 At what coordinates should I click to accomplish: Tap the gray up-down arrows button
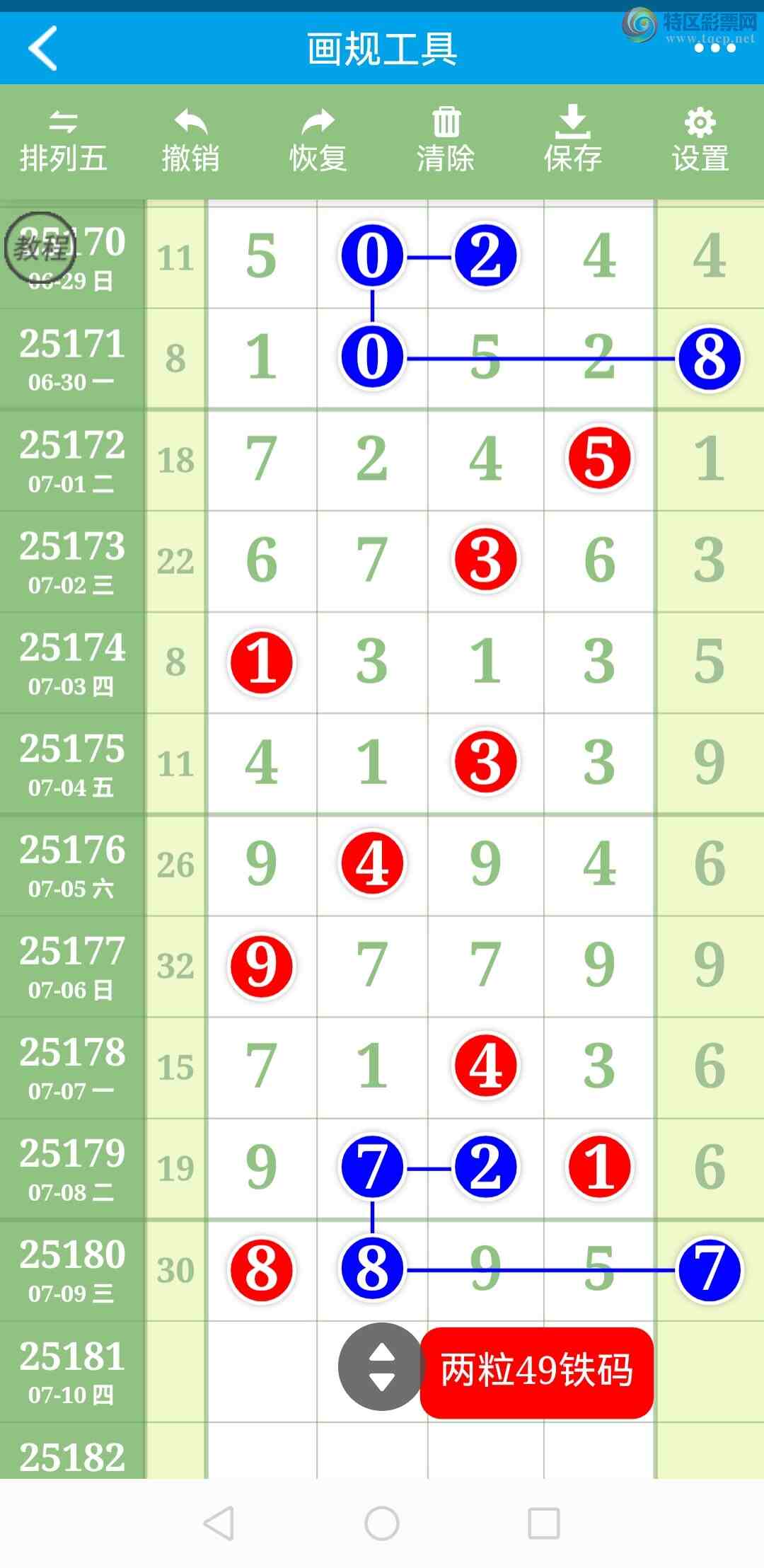point(382,1366)
